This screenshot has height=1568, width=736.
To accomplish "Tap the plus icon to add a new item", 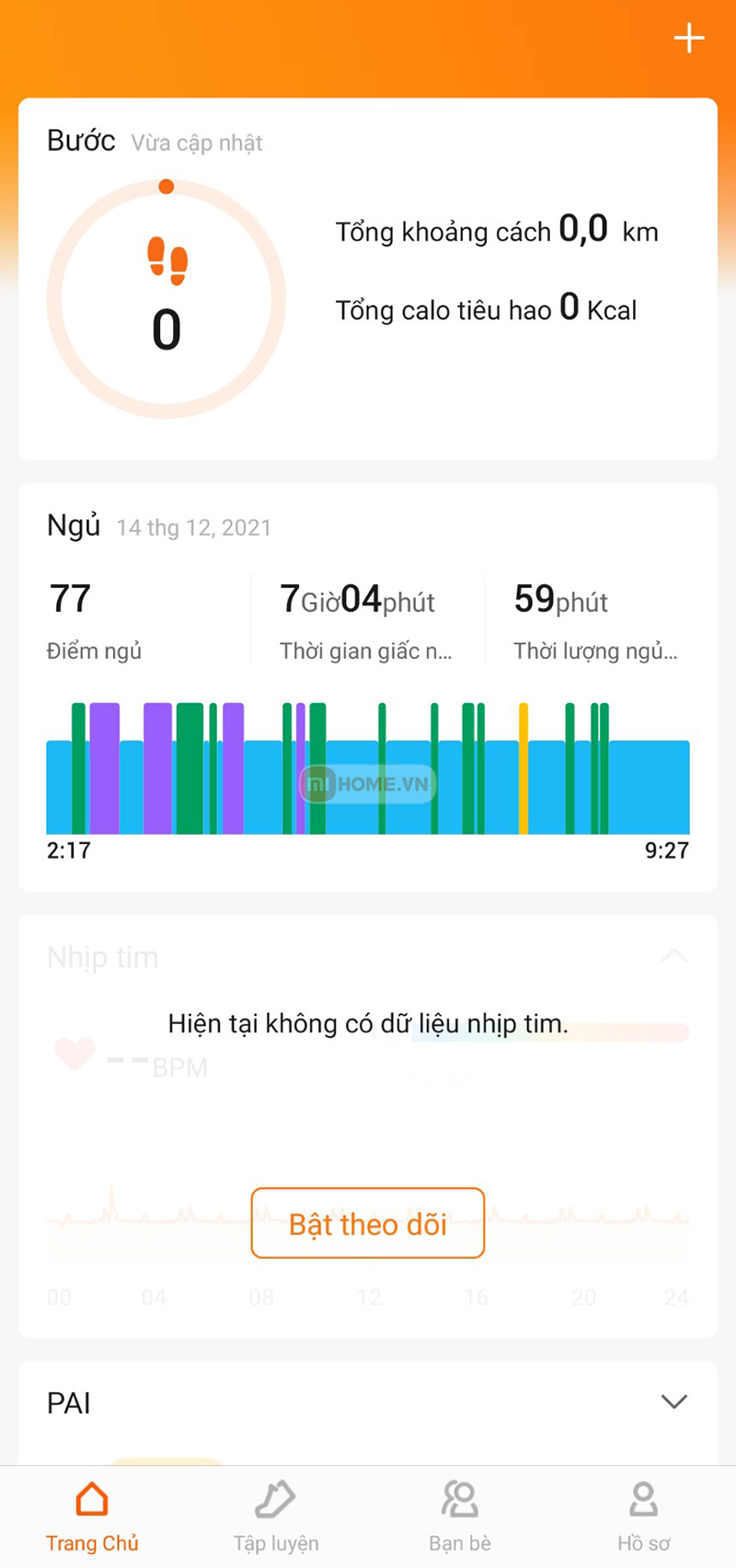I will (688, 39).
